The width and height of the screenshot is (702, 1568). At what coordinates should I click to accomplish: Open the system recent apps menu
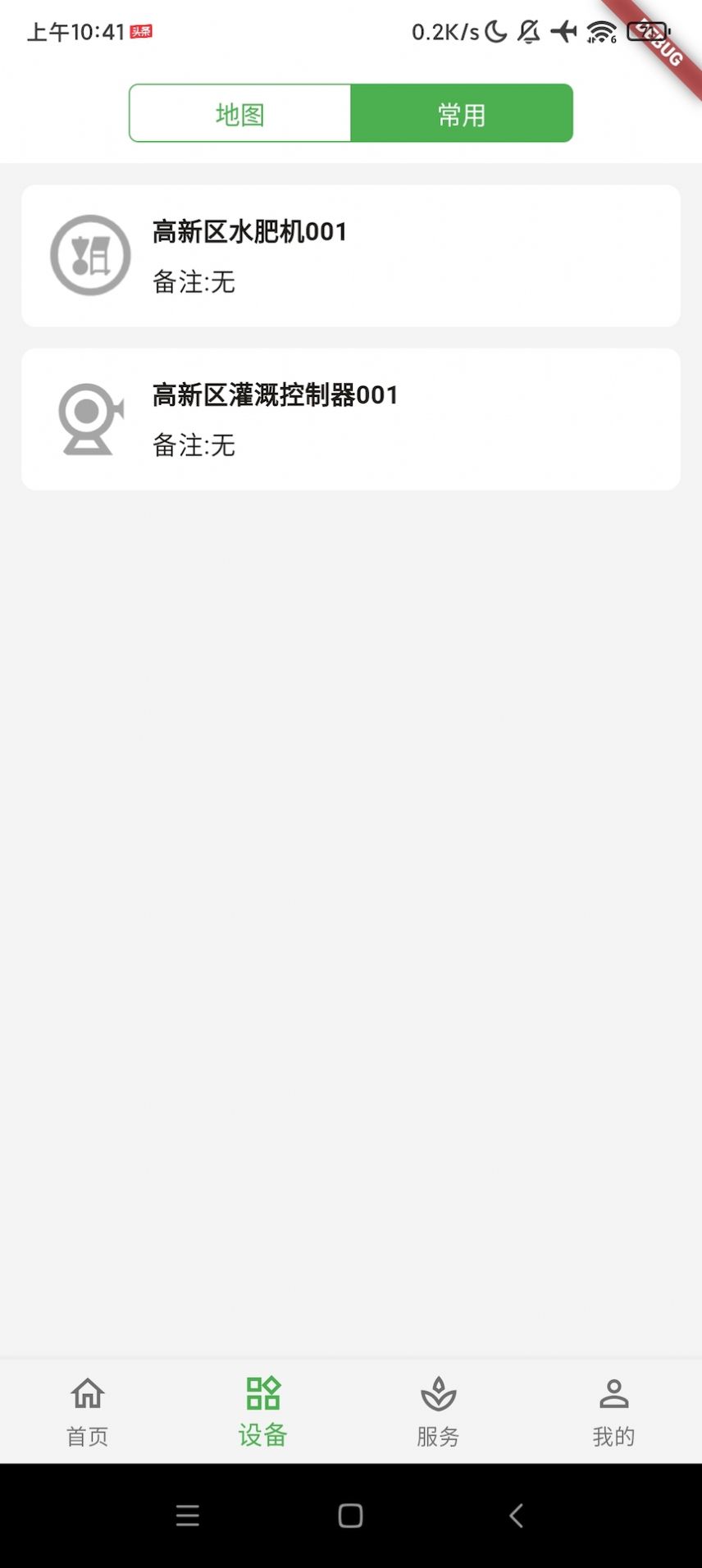188,1516
